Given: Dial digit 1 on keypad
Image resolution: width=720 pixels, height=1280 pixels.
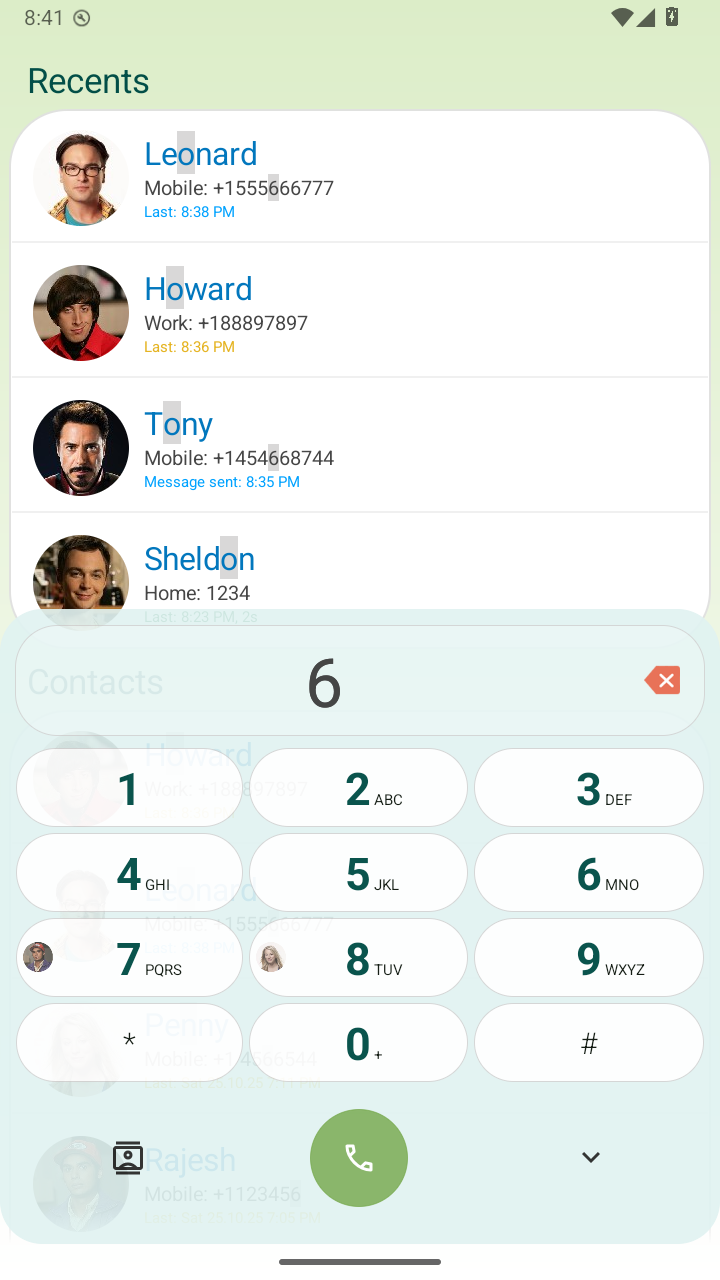Looking at the screenshot, I should click(x=129, y=789).
